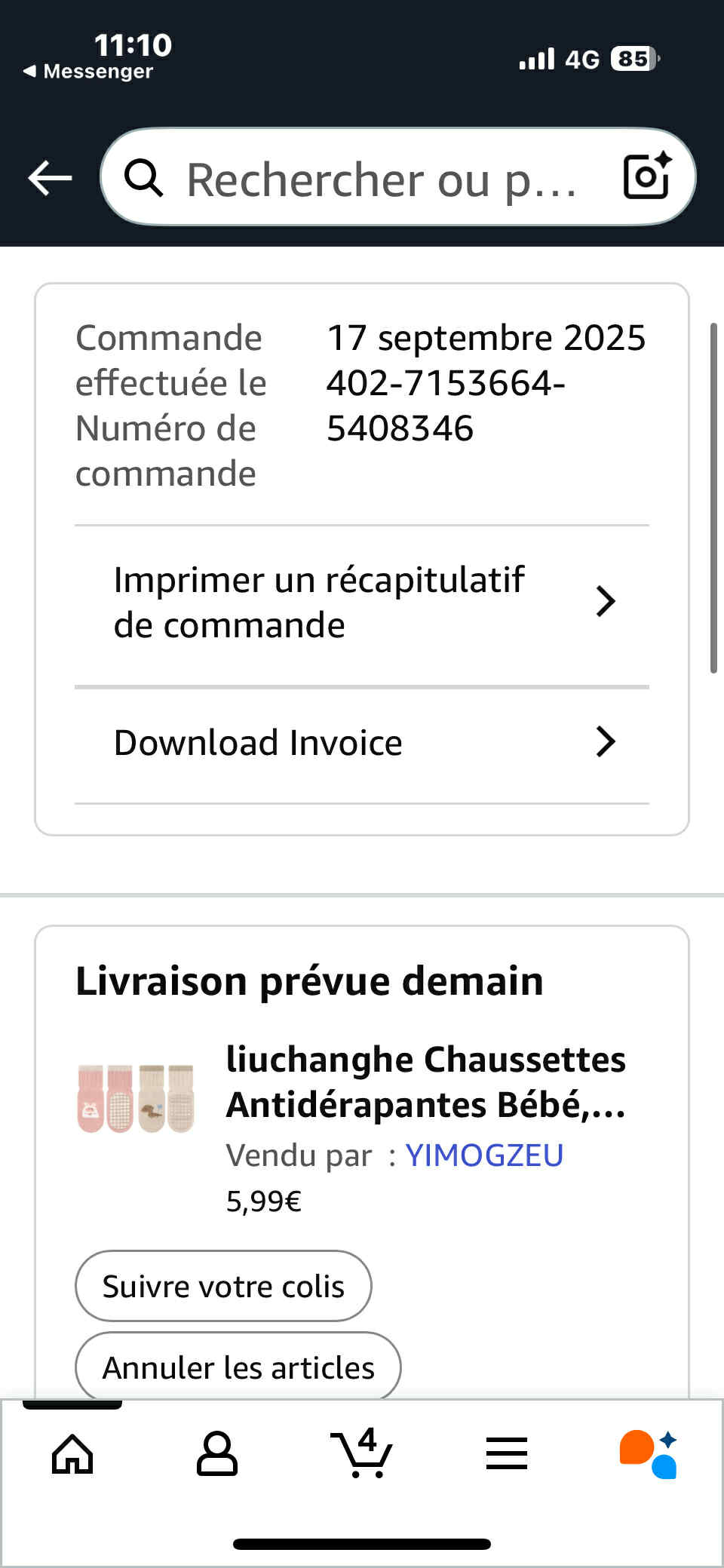Switch to the account profile tab
The height and width of the screenshot is (1568, 724).
coord(217,1453)
